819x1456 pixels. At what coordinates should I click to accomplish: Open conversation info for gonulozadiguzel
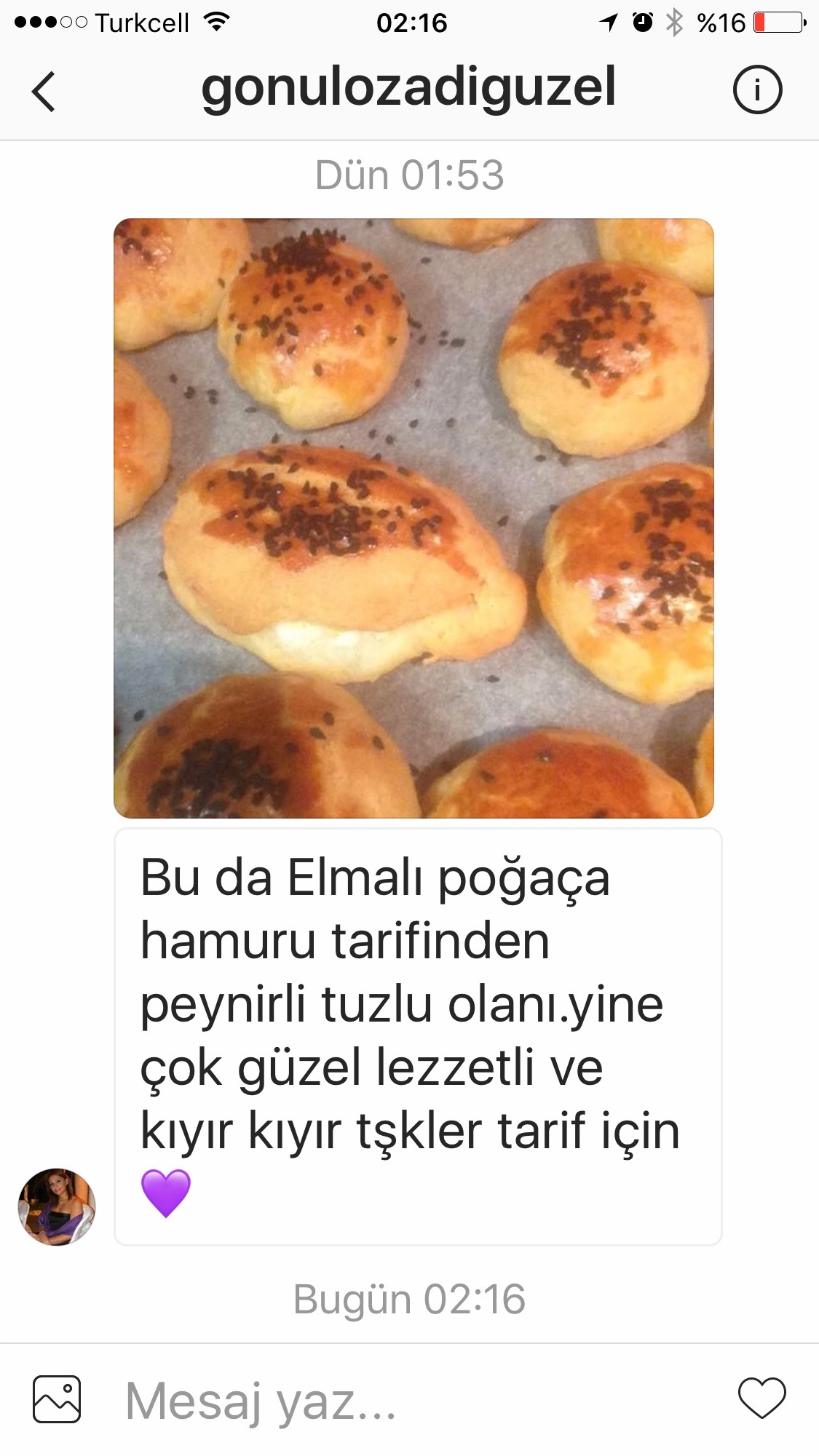(757, 90)
